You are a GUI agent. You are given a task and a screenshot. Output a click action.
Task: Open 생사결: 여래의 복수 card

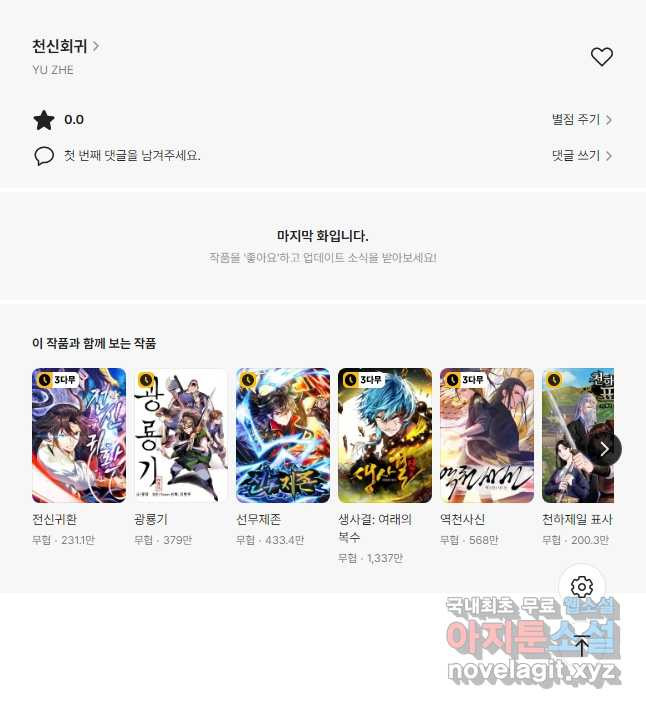click(385, 436)
